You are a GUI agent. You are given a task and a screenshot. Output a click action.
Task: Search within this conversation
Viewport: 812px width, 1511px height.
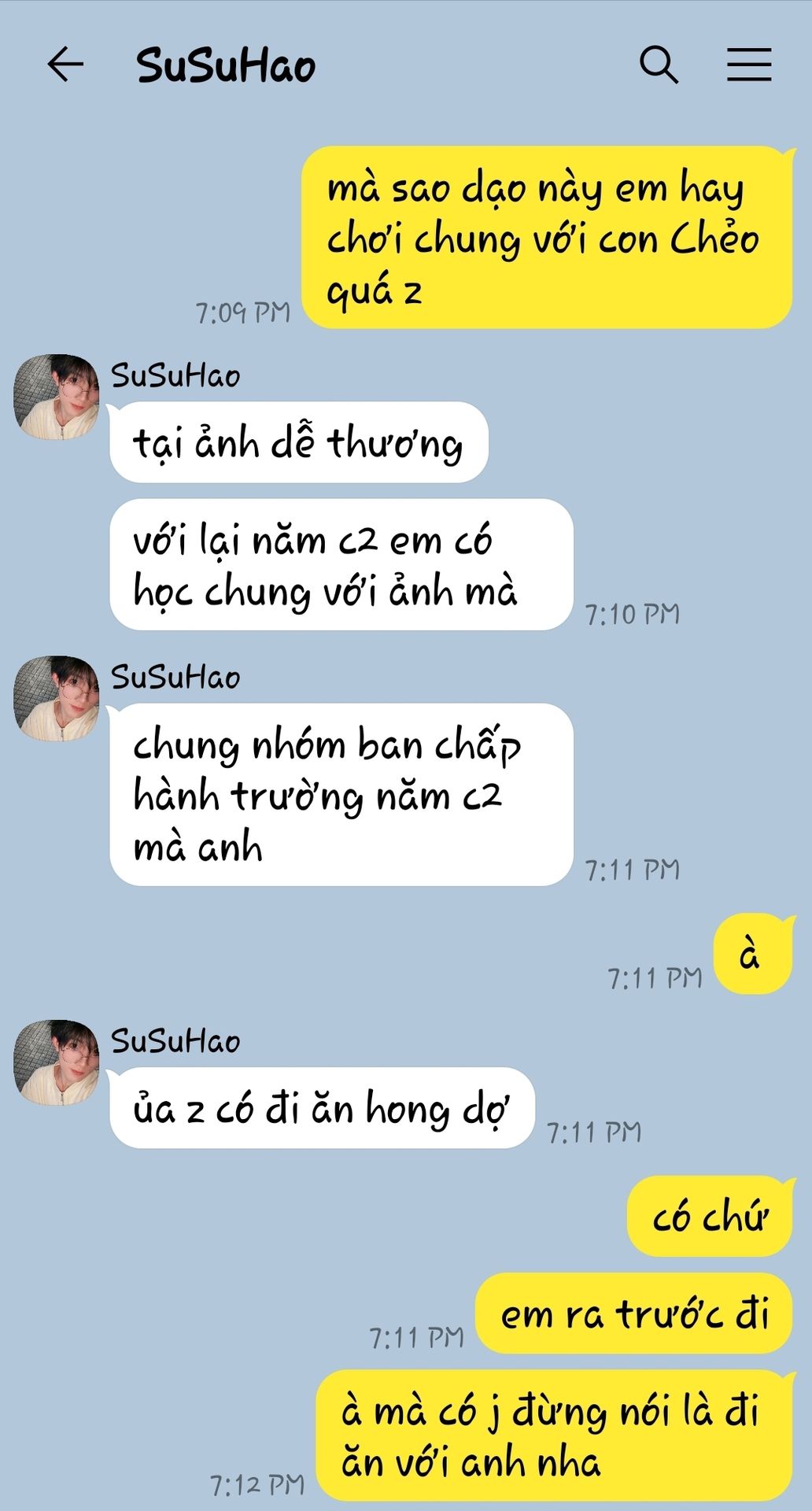point(659,65)
